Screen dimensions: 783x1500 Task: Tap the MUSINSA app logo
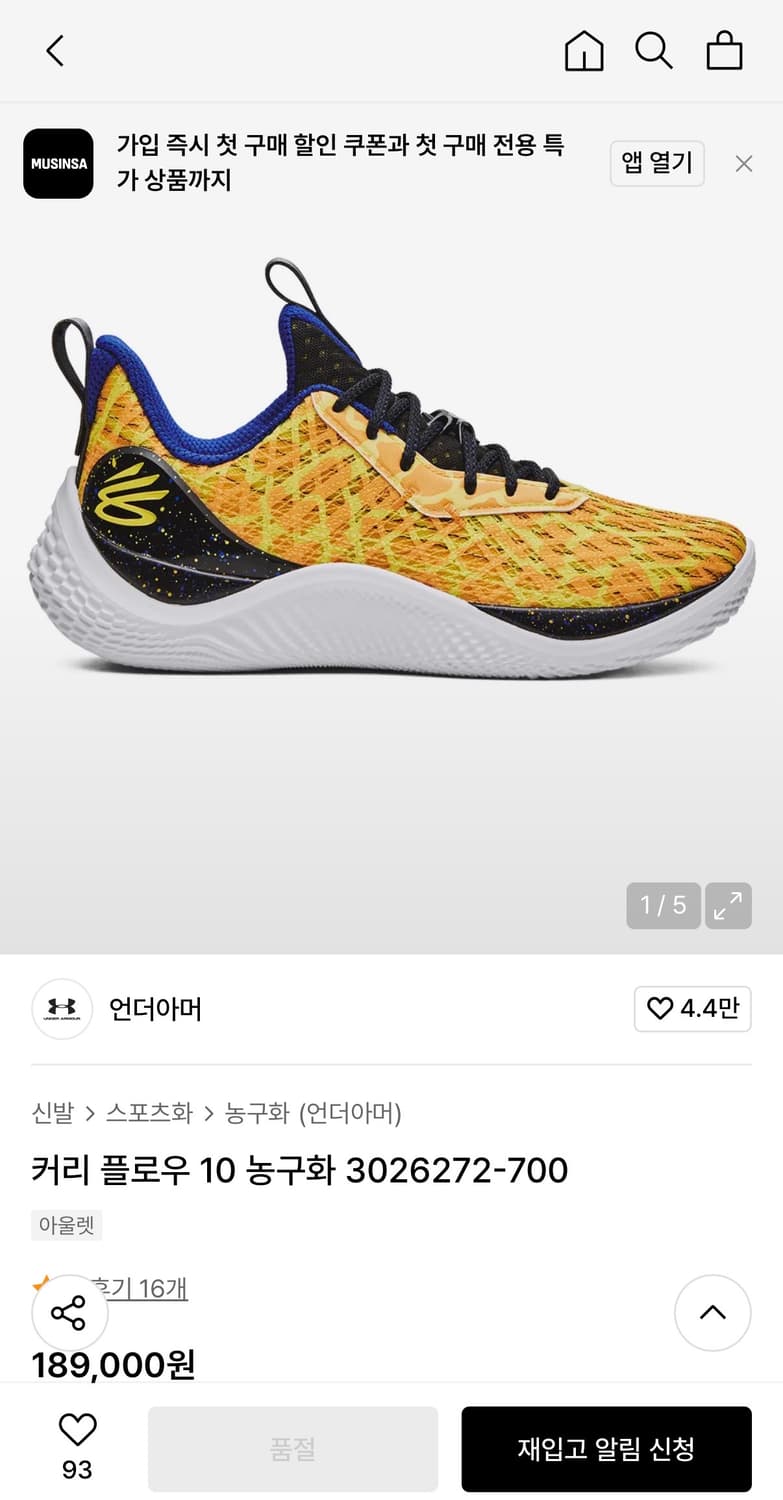tap(58, 163)
